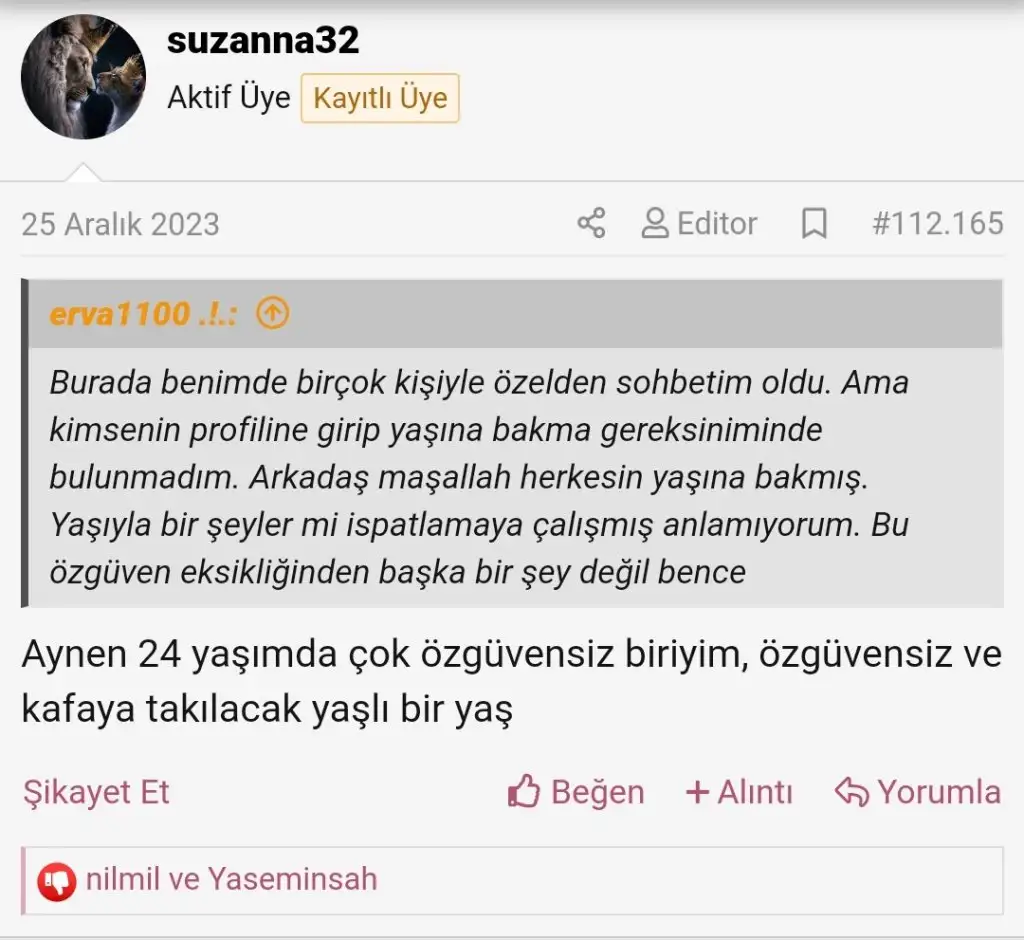Report post via Şikayet Et
Viewport: 1024px width, 940px height.
(x=96, y=792)
